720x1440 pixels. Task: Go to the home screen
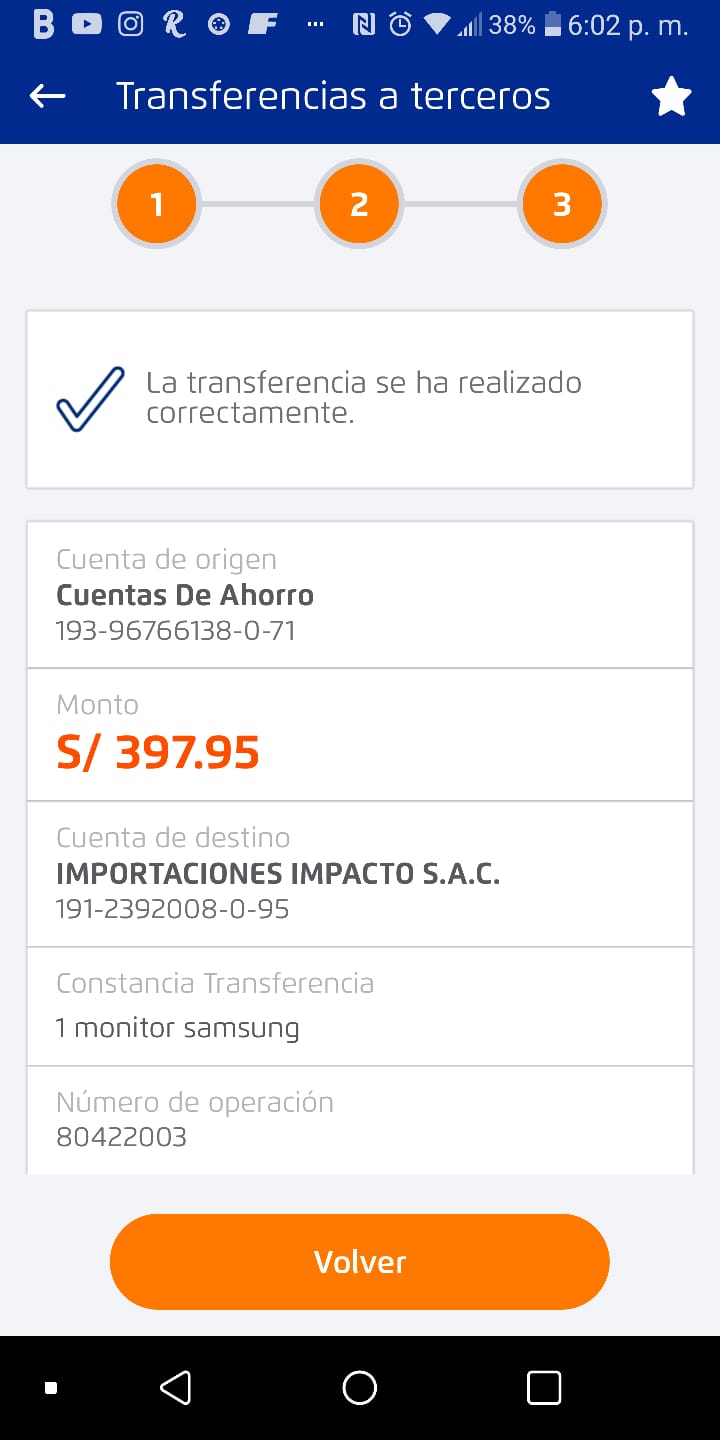click(359, 1388)
